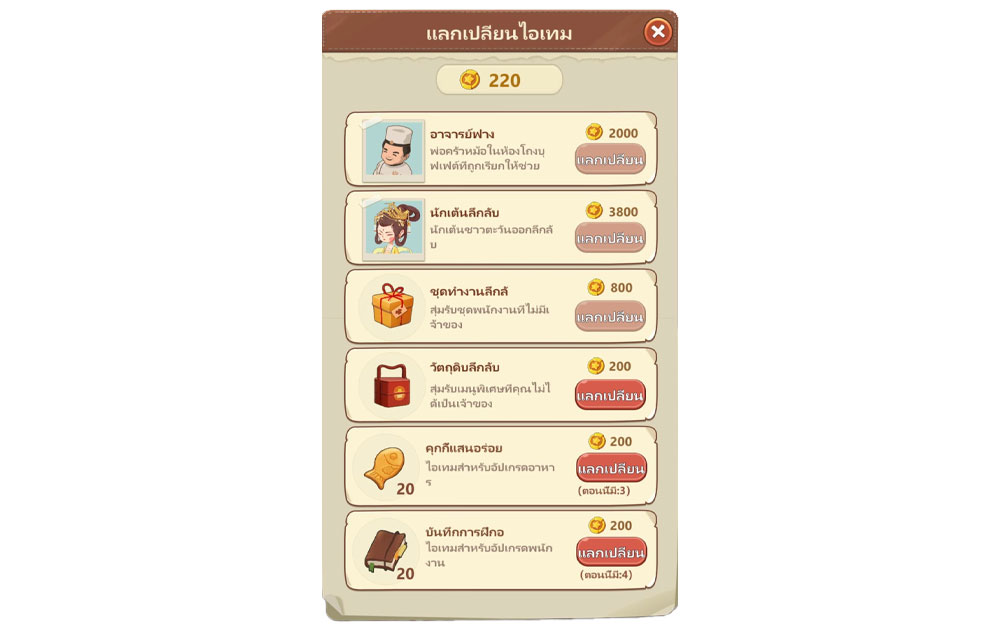The image size is (1000, 628).
Task: Redeem ชุดทำงานลึกลับ for 800 coins
Action: 609,316
